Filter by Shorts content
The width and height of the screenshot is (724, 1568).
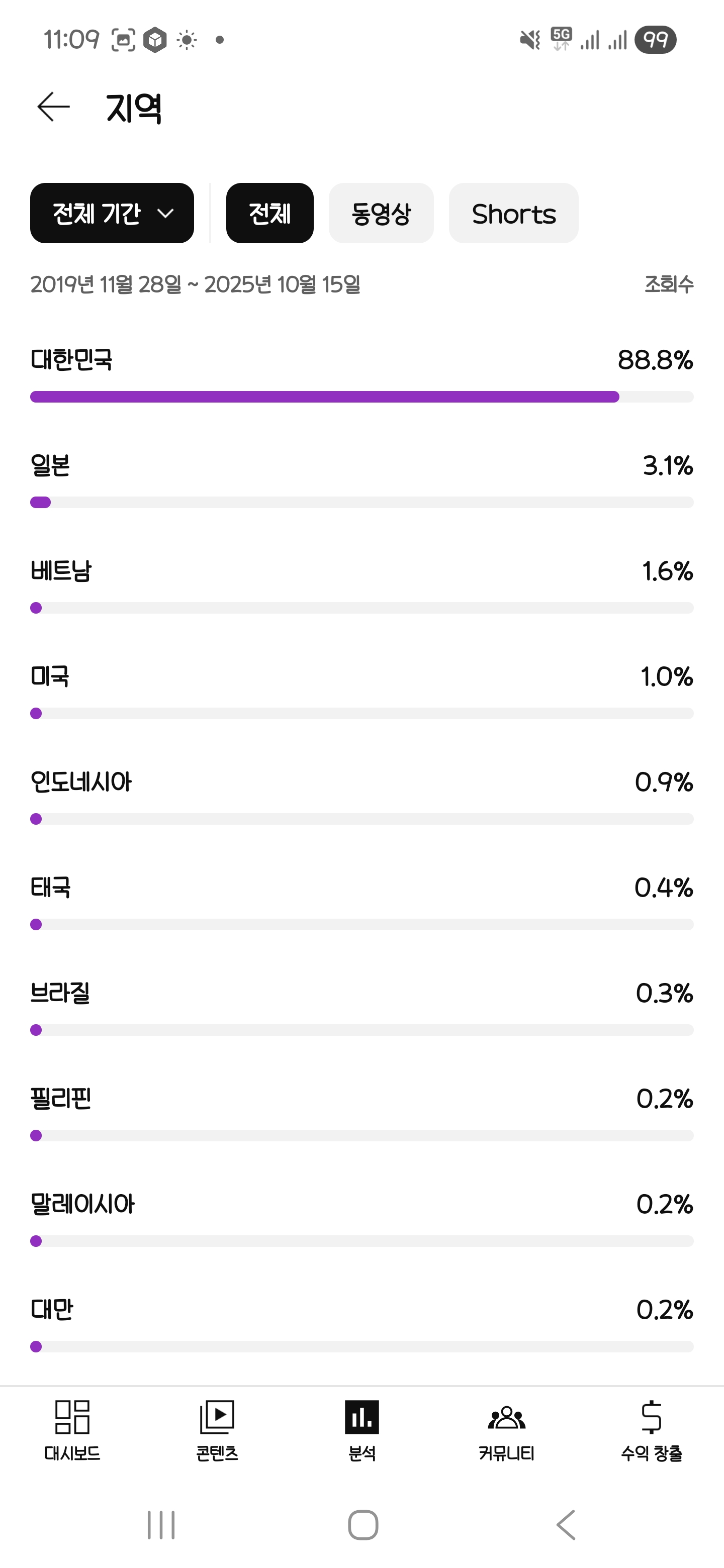pyautogui.click(x=513, y=213)
